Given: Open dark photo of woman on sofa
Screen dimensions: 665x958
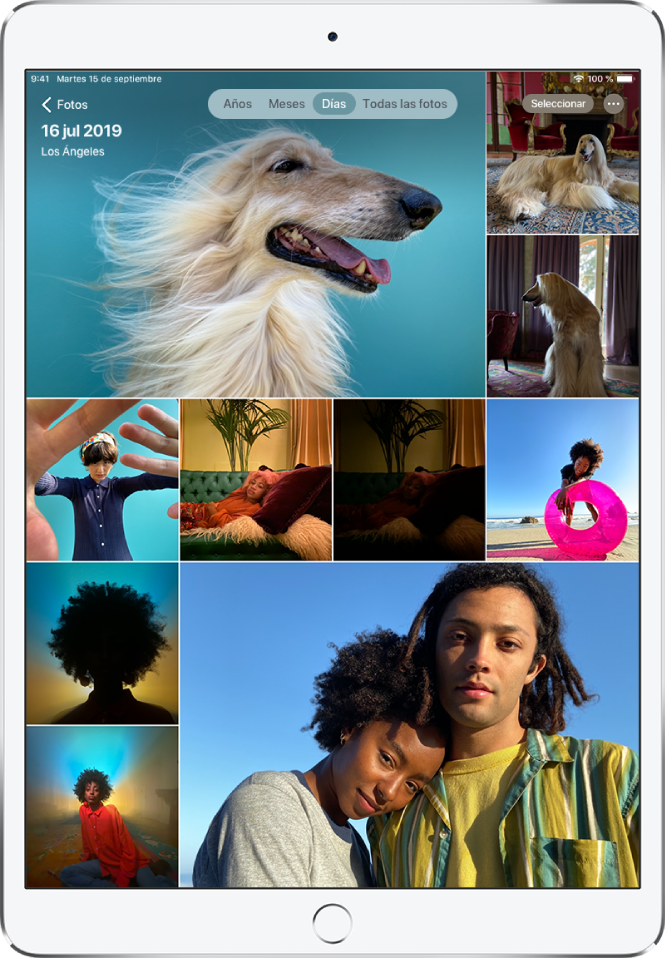Looking at the screenshot, I should (409, 480).
